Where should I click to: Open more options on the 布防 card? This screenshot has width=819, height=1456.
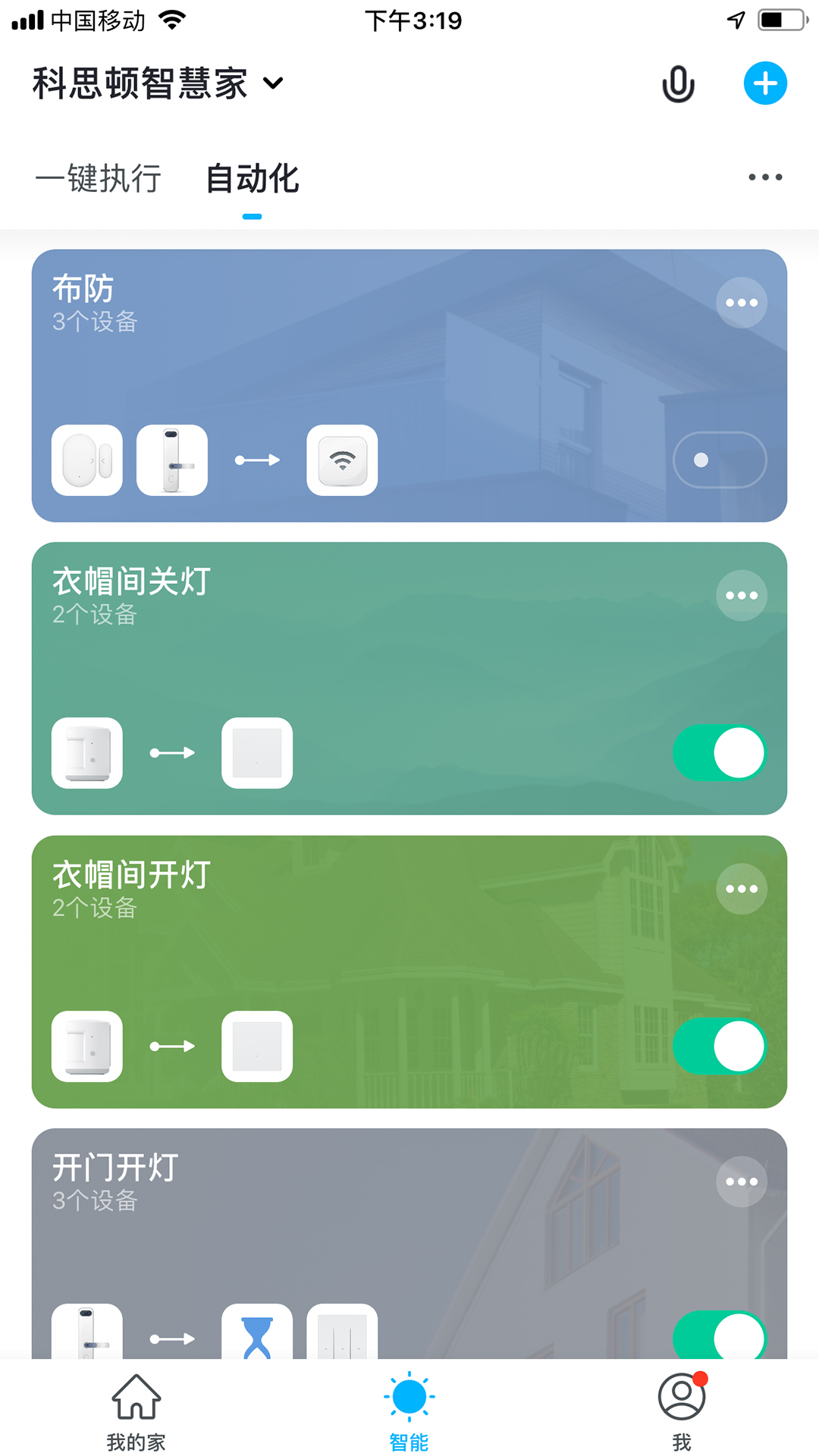pos(741,302)
